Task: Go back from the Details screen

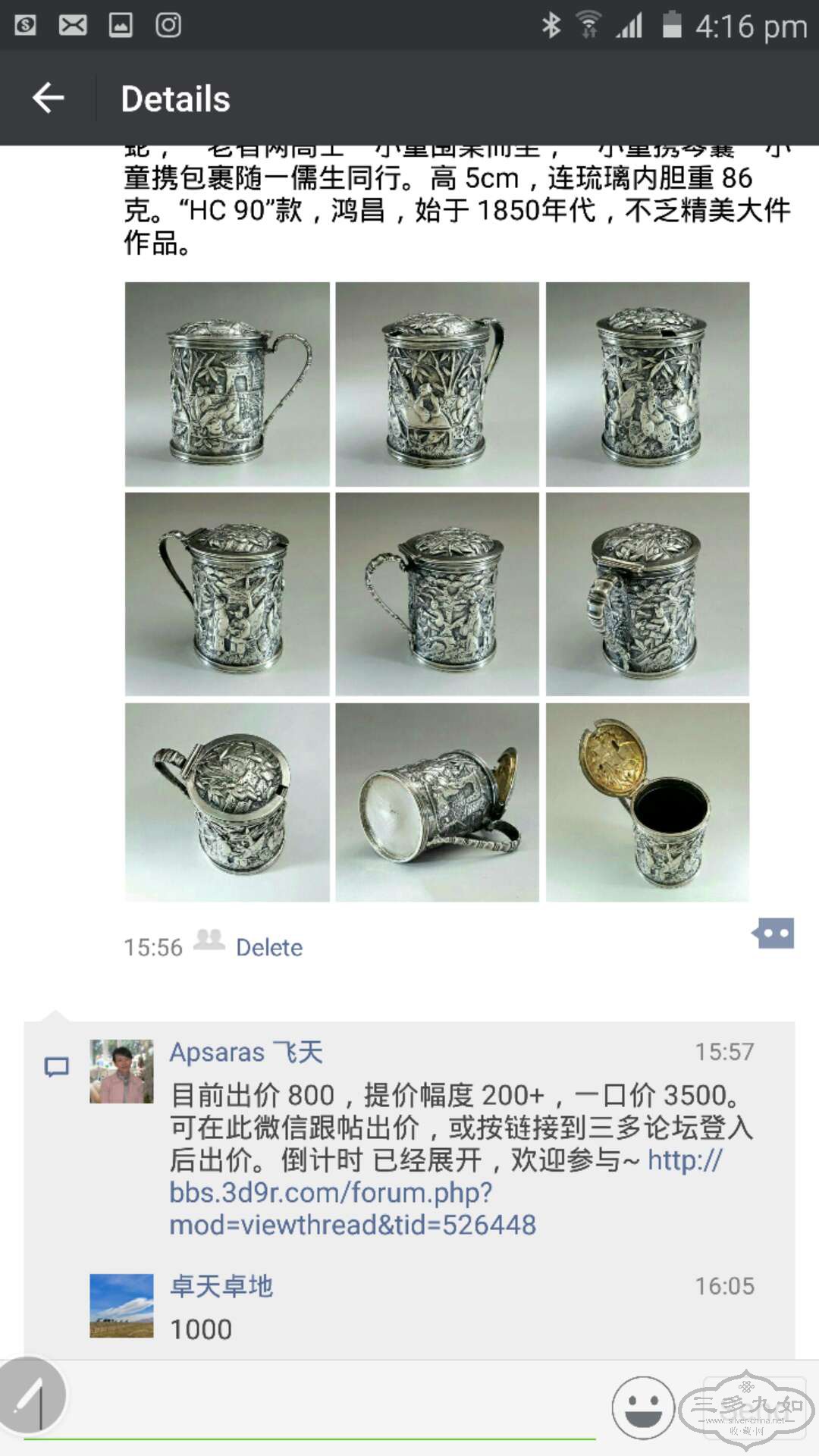Action: click(x=49, y=98)
